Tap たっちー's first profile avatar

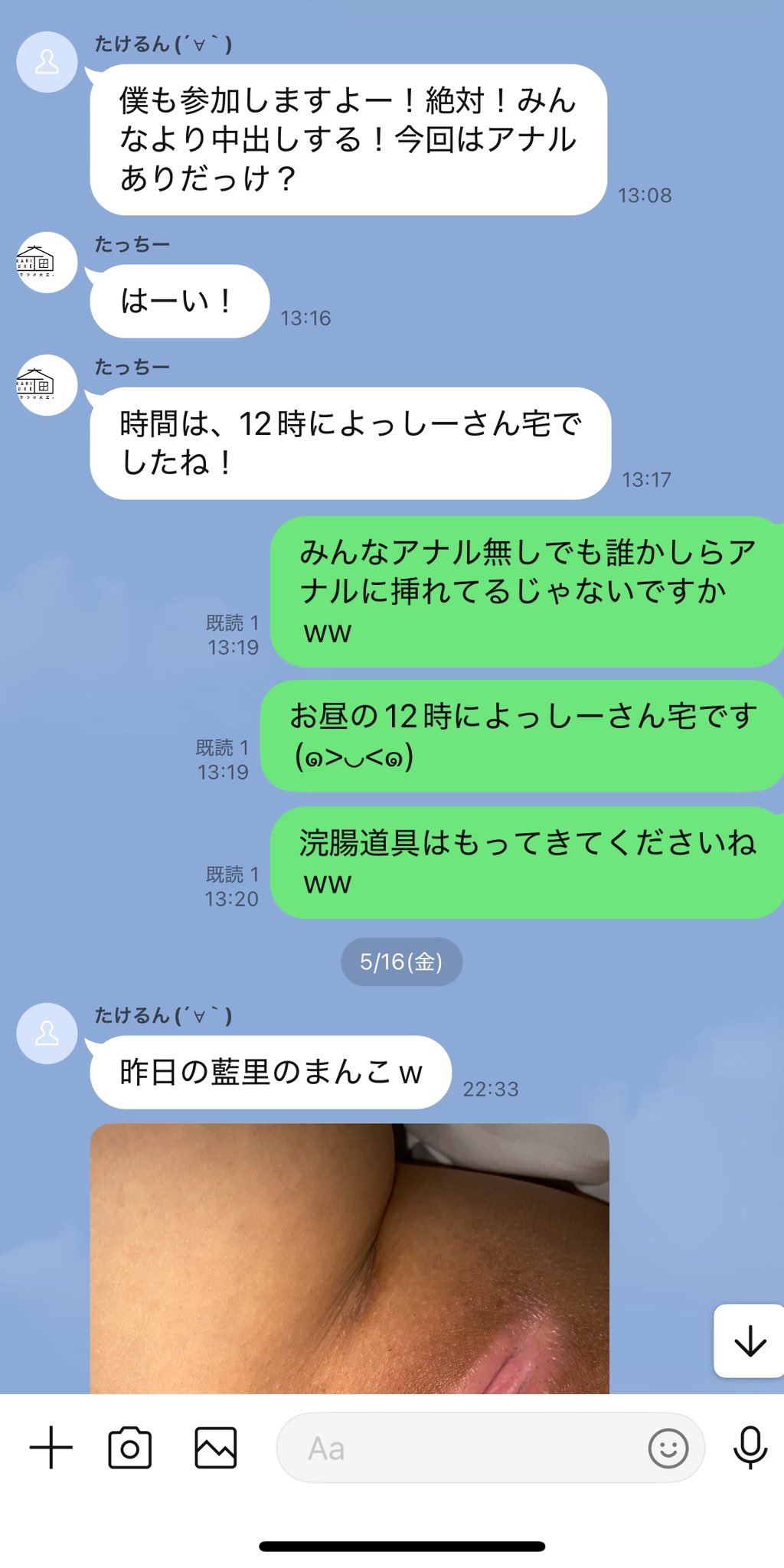coord(47,263)
